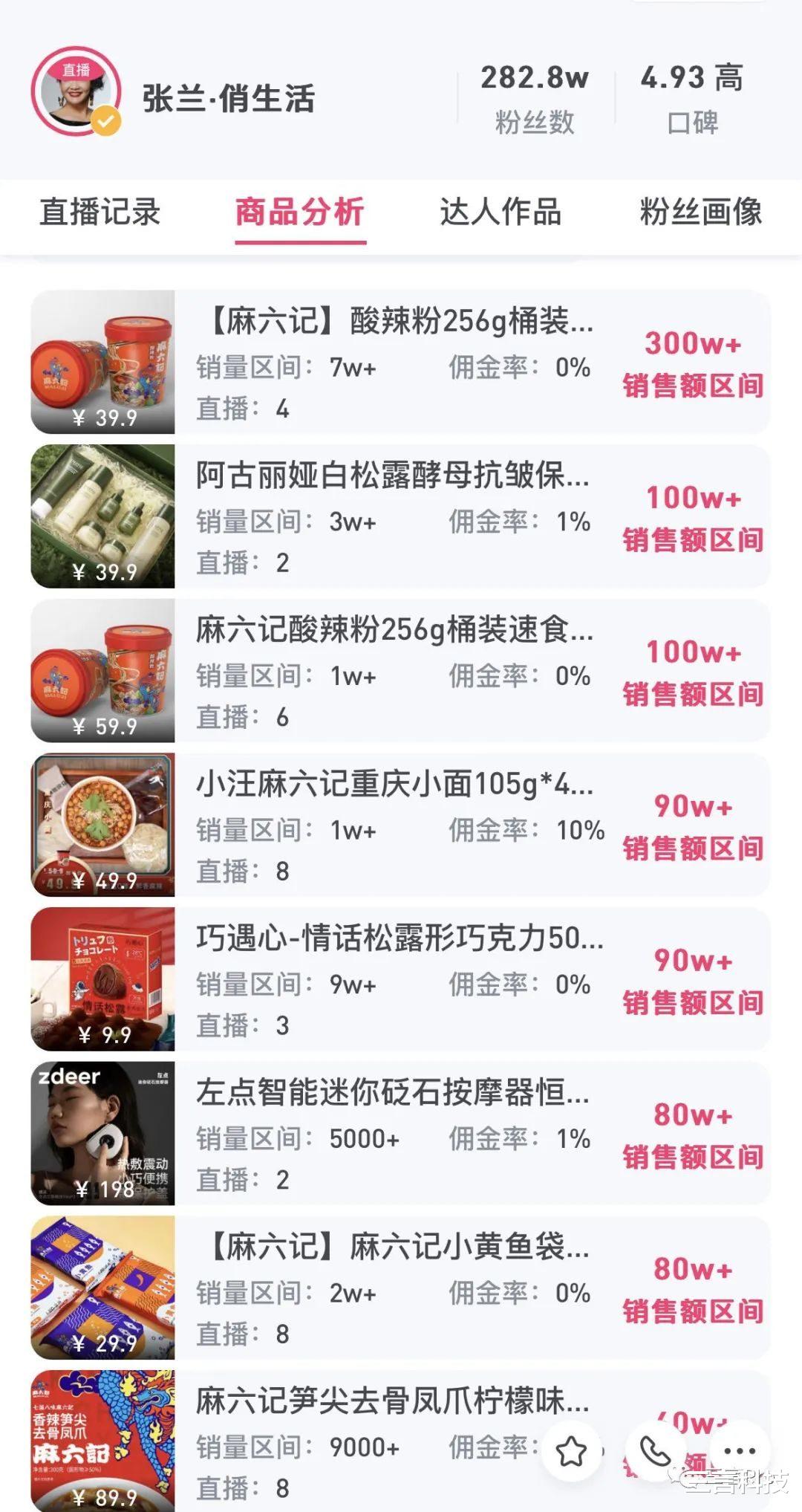
Task: Tap the yellow verified checkmark on the avatar
Action: click(x=105, y=117)
